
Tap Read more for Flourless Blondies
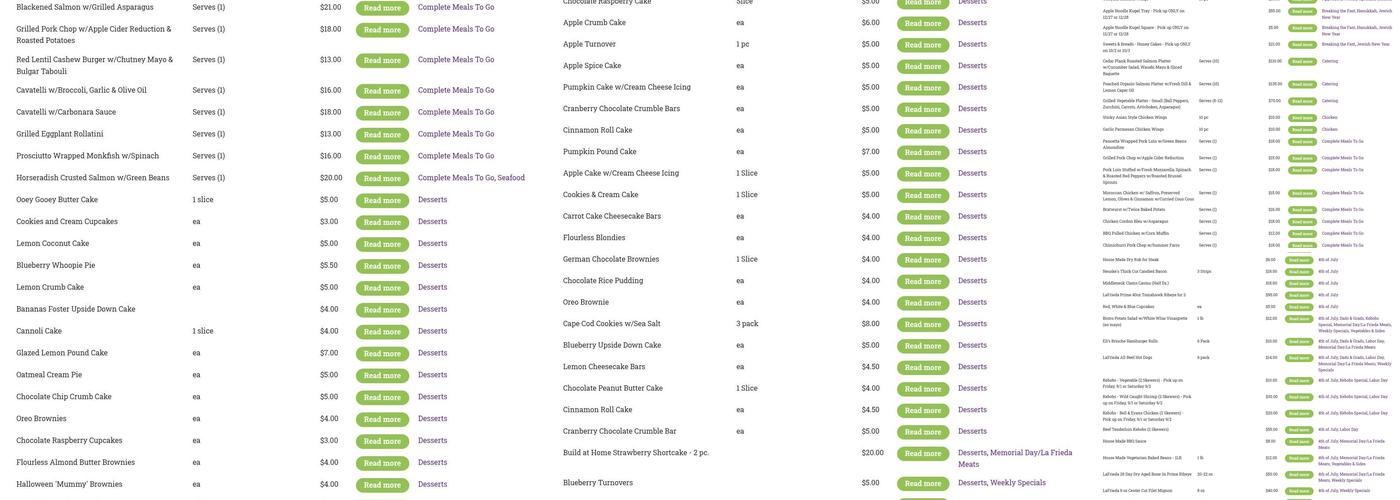pyautogui.click(x=922, y=239)
